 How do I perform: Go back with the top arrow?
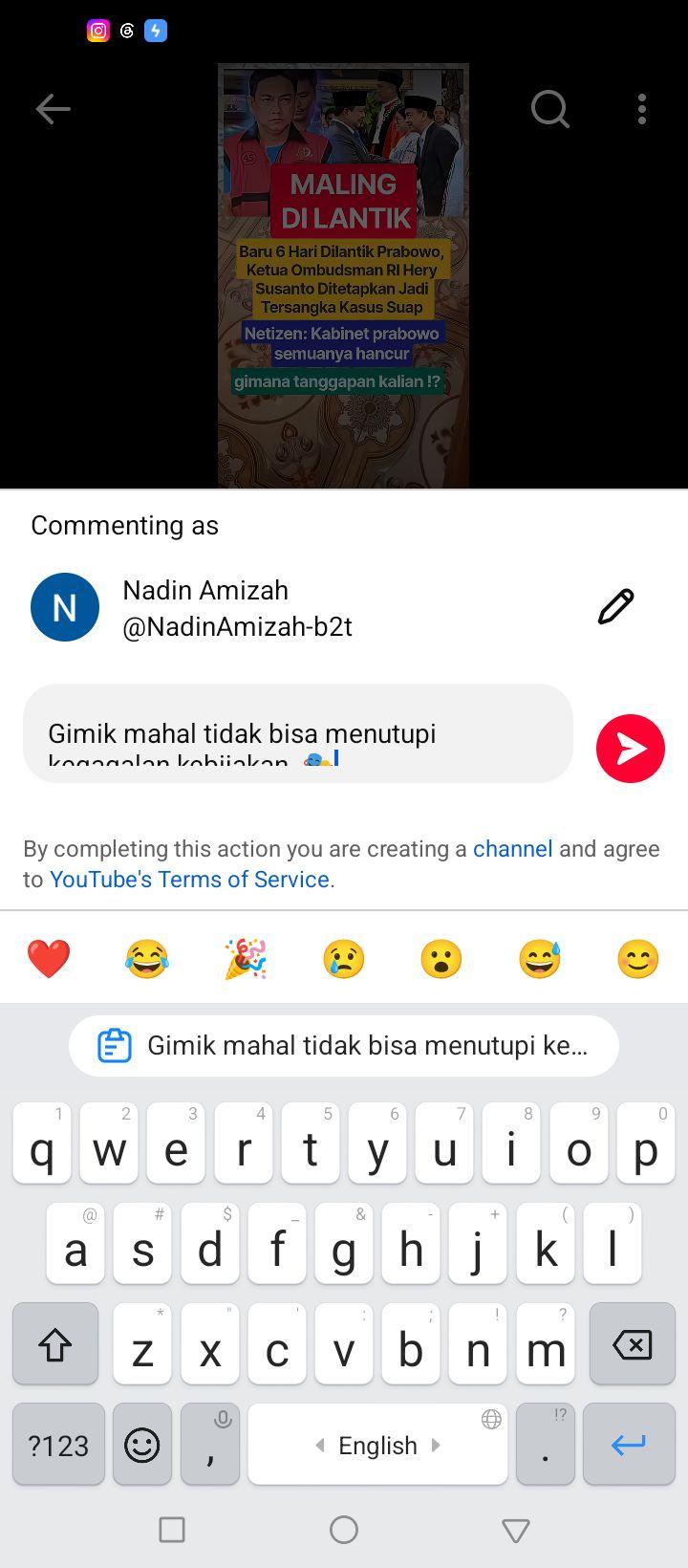point(54,109)
